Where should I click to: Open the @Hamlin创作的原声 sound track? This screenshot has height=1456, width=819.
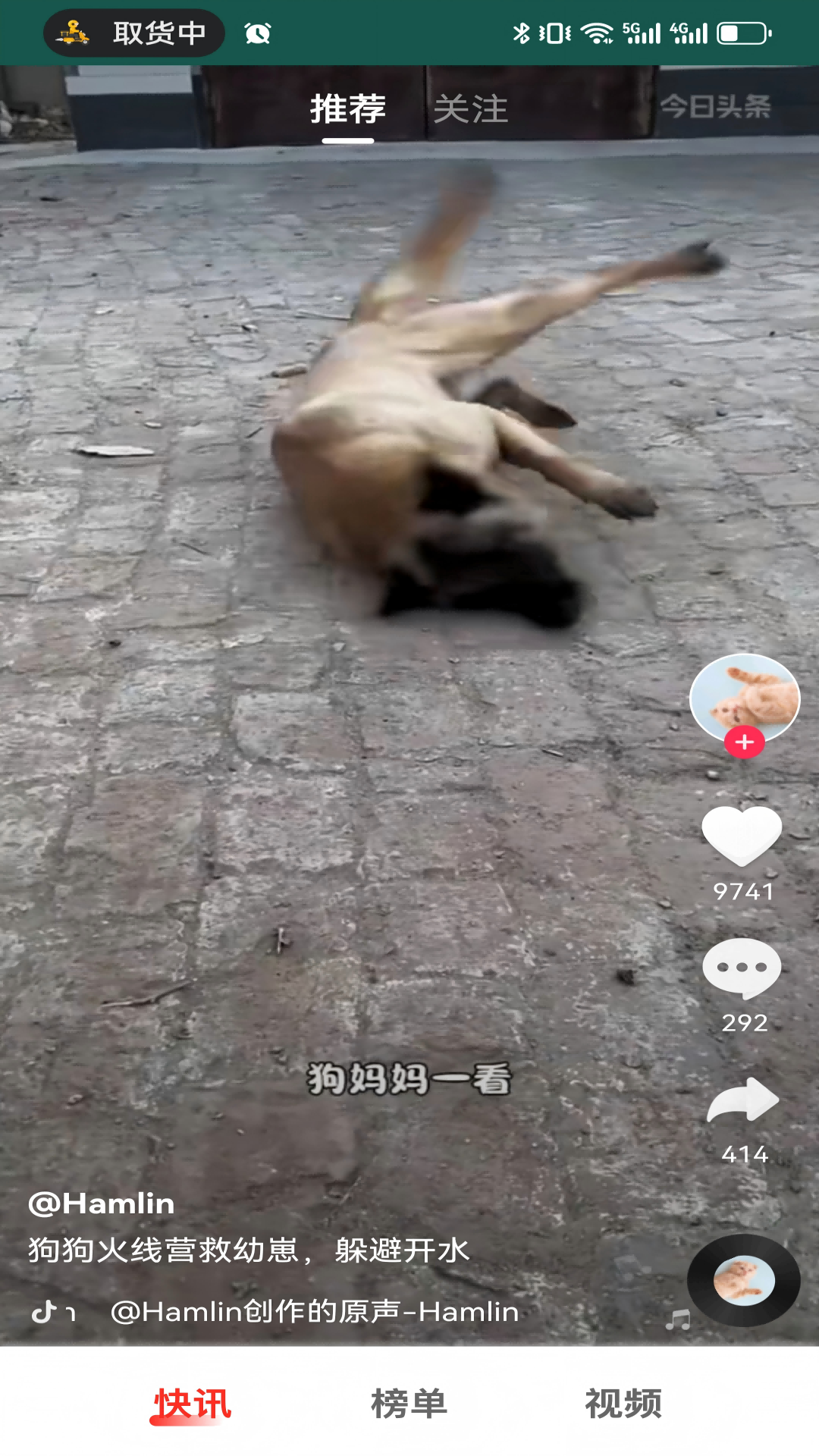[x=315, y=1312]
